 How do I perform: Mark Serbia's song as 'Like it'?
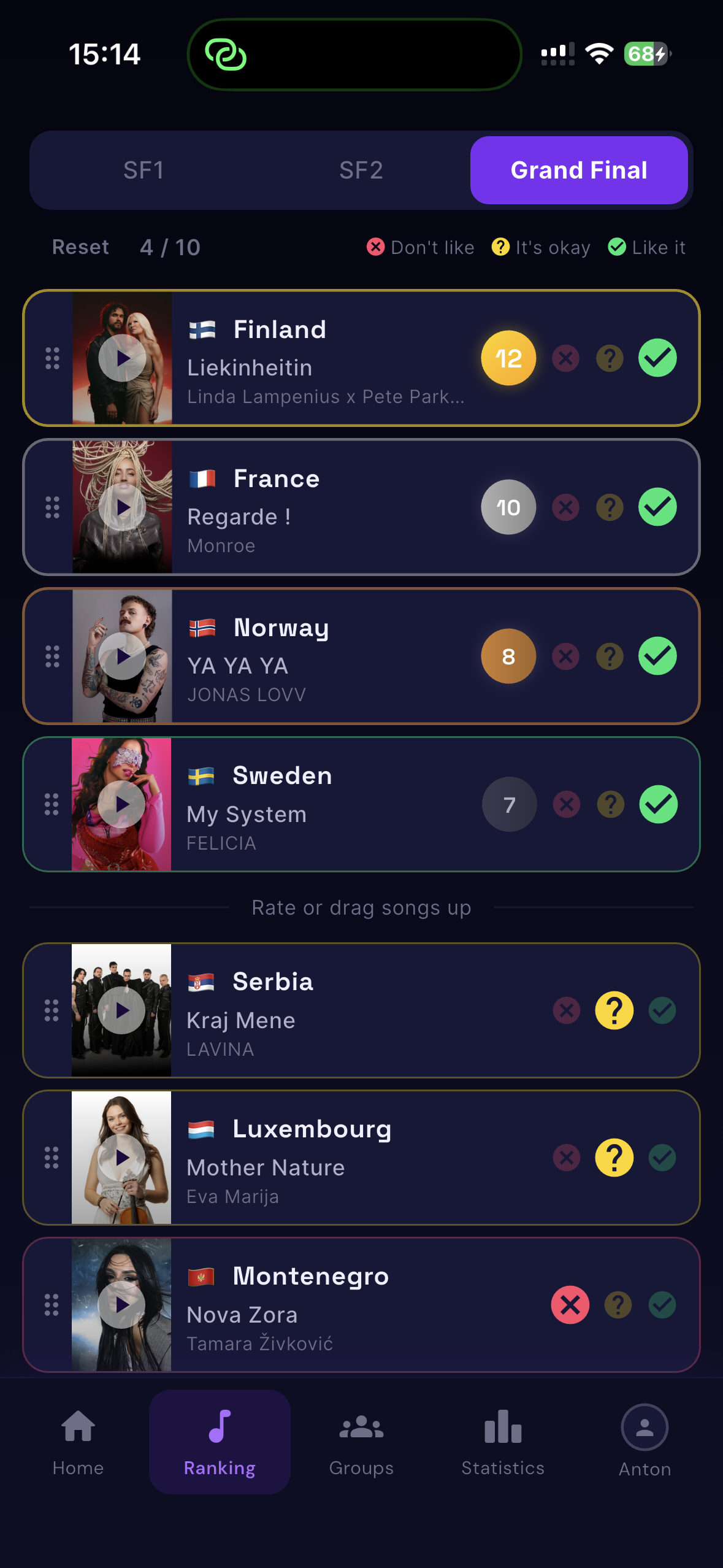(662, 1010)
